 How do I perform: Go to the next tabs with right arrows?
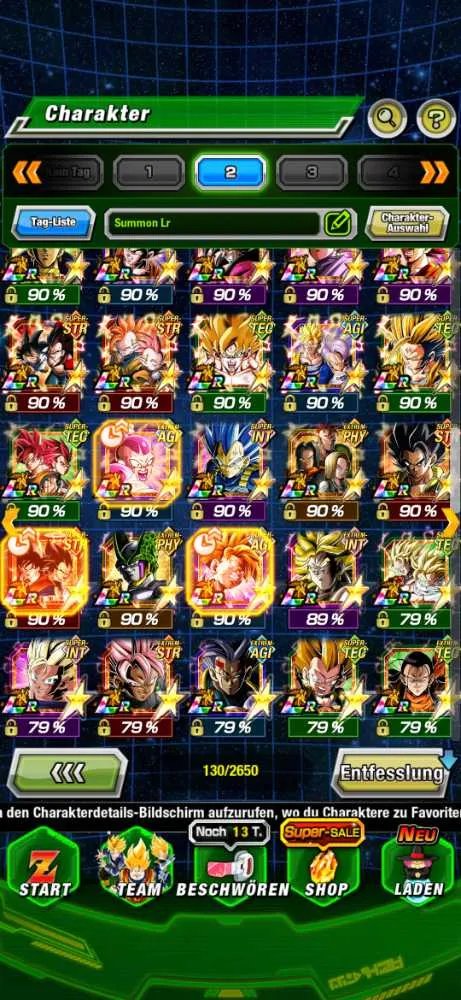click(434, 172)
